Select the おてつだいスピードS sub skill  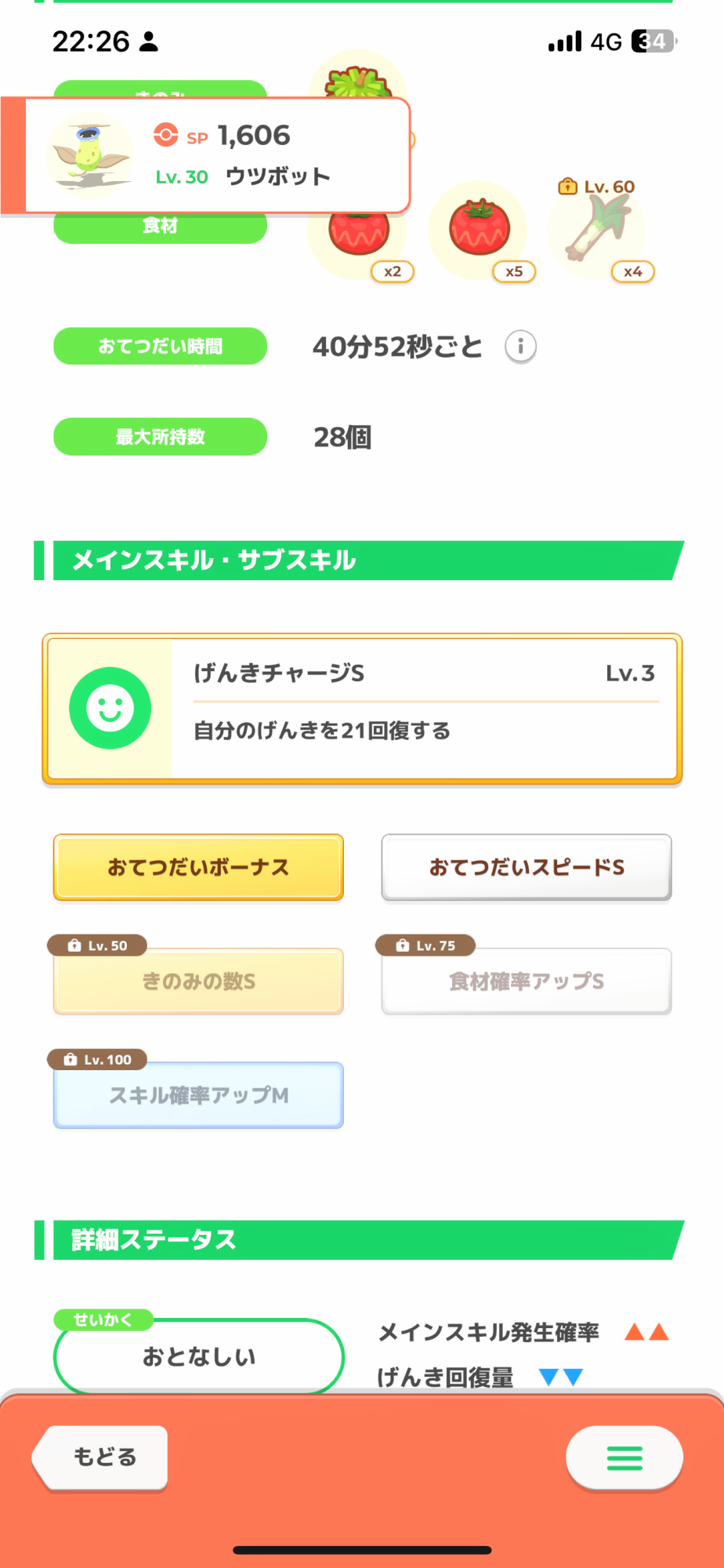coord(527,867)
